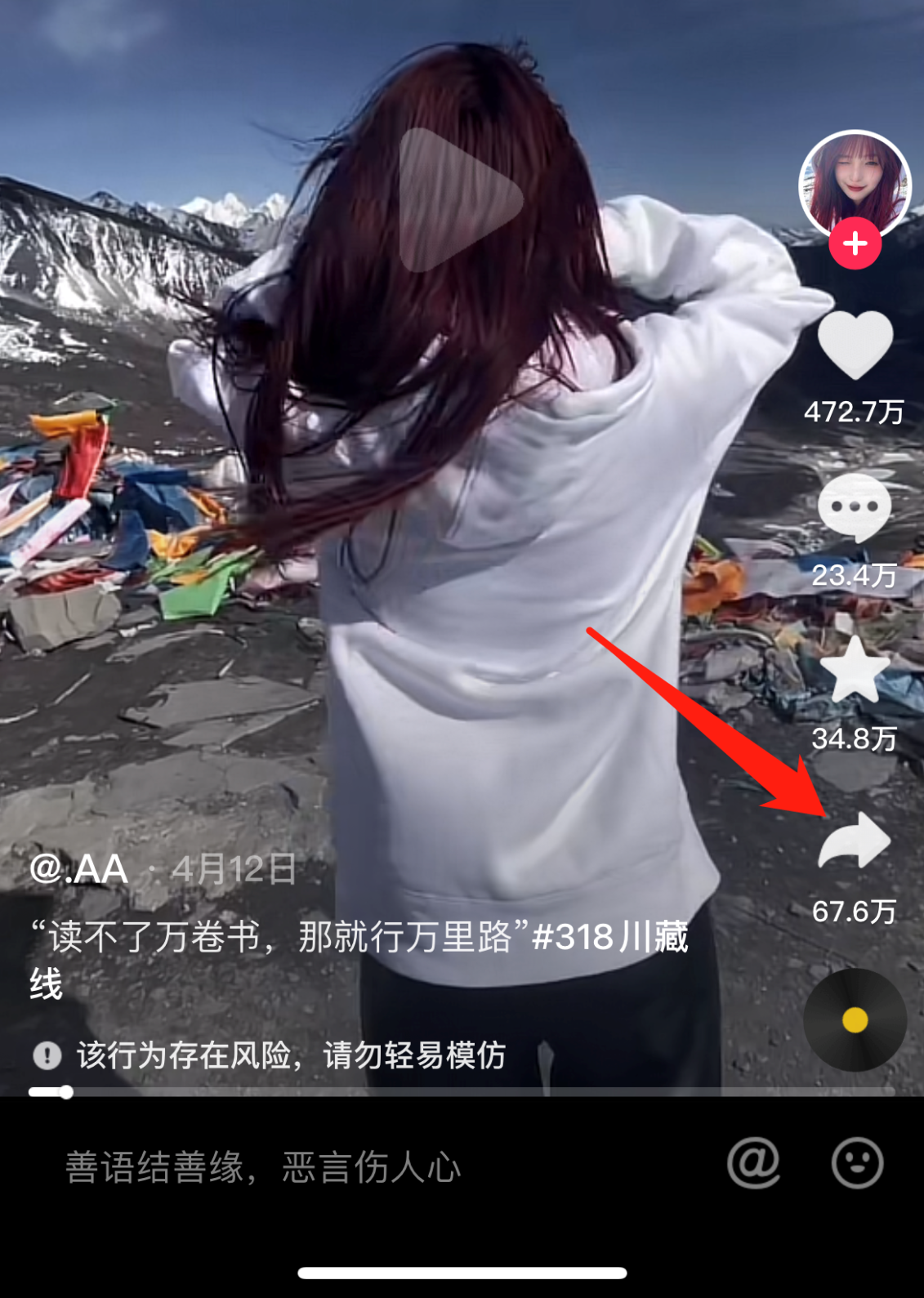Open the #318川藏线 hashtag

coord(609,937)
